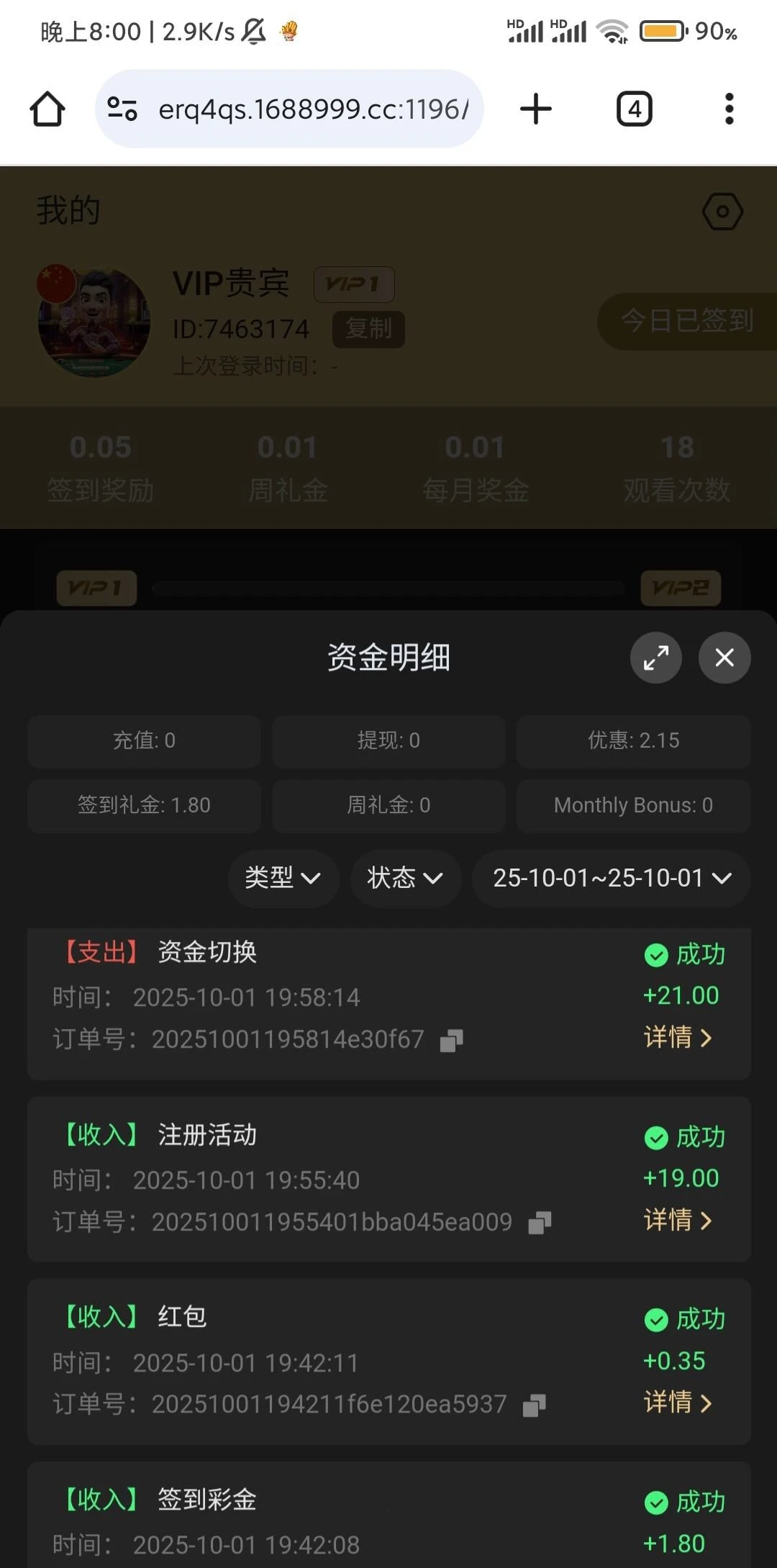This screenshot has height=1568, width=777.
Task: Click the VIP progress bar toward VIP2
Action: (388, 588)
